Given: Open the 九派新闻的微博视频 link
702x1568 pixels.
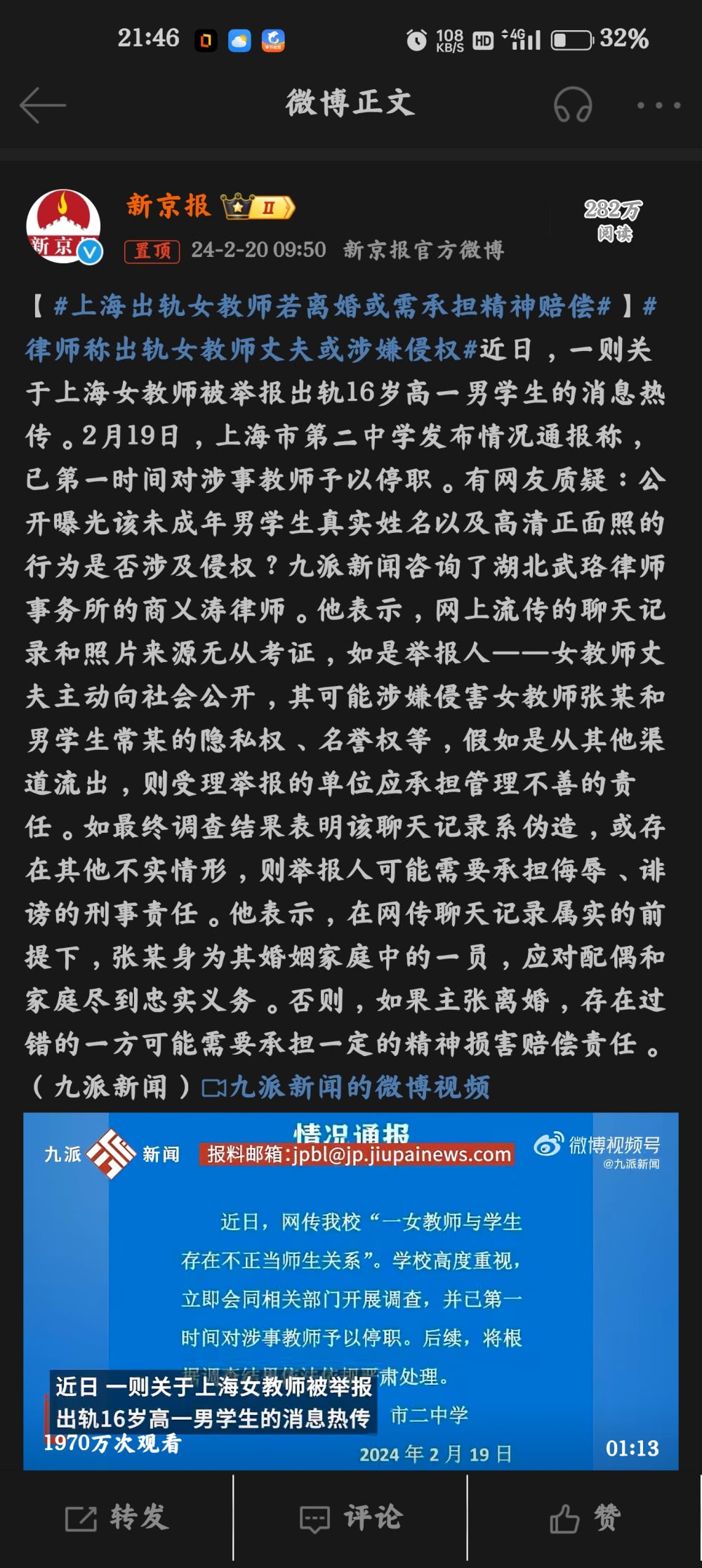Looking at the screenshot, I should pos(346,1087).
